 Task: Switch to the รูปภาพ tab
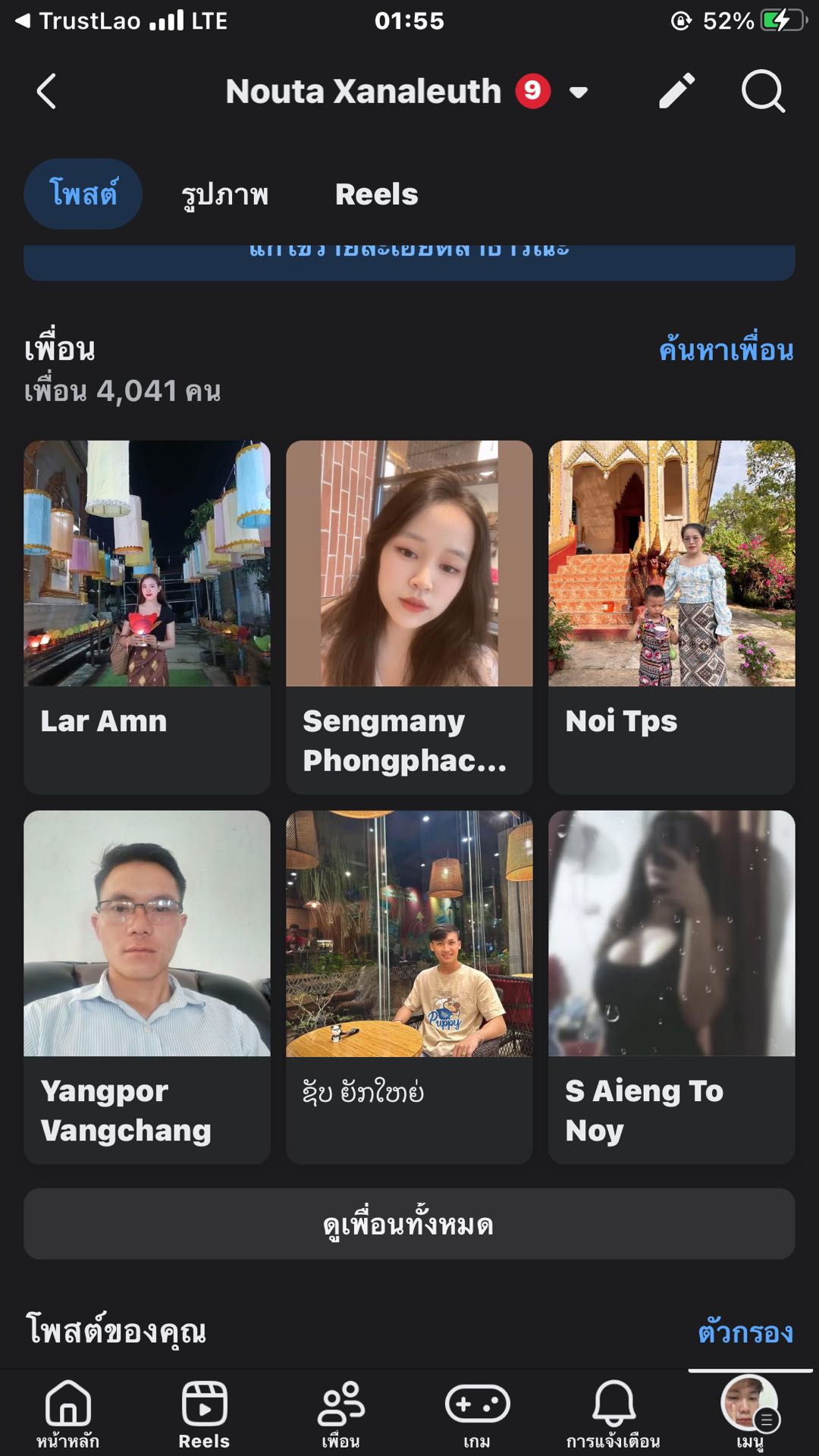tap(224, 194)
